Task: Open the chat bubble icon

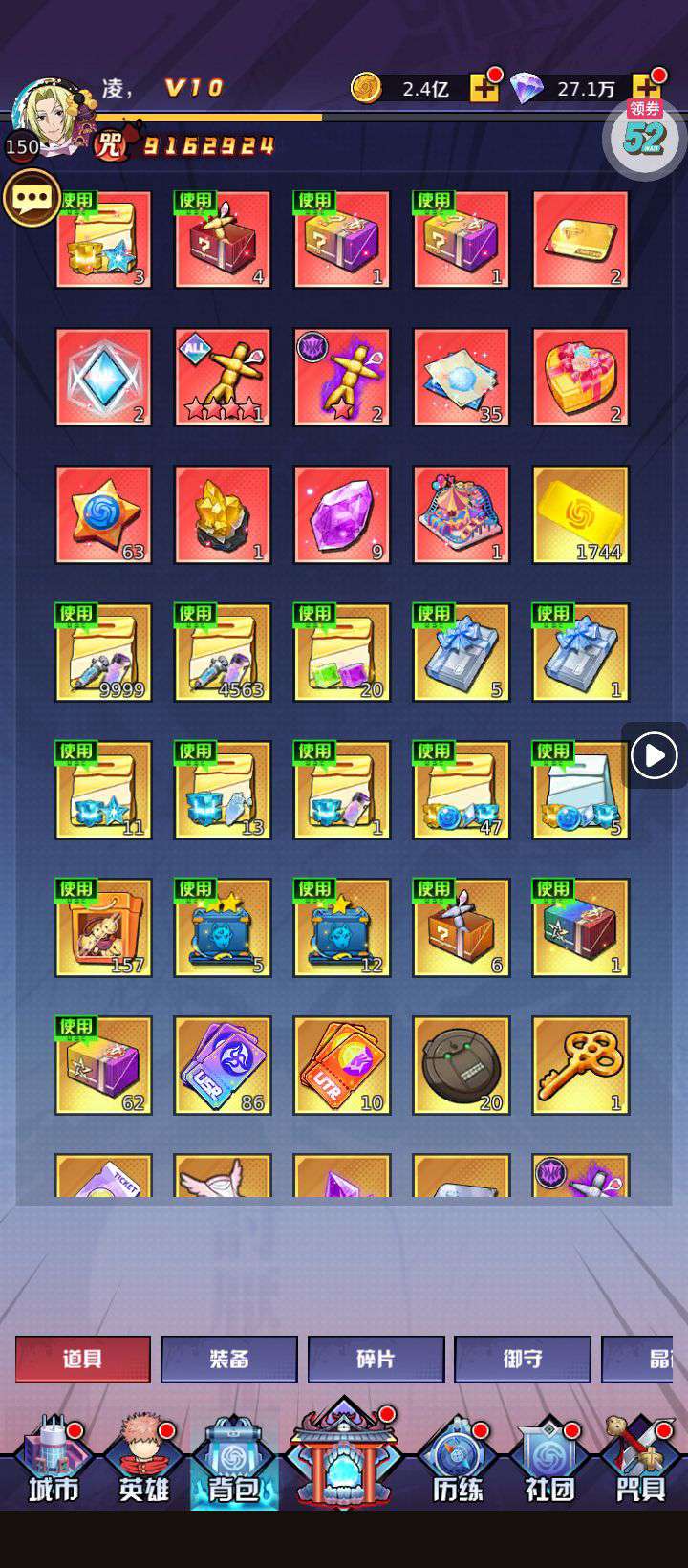Action: tap(32, 198)
